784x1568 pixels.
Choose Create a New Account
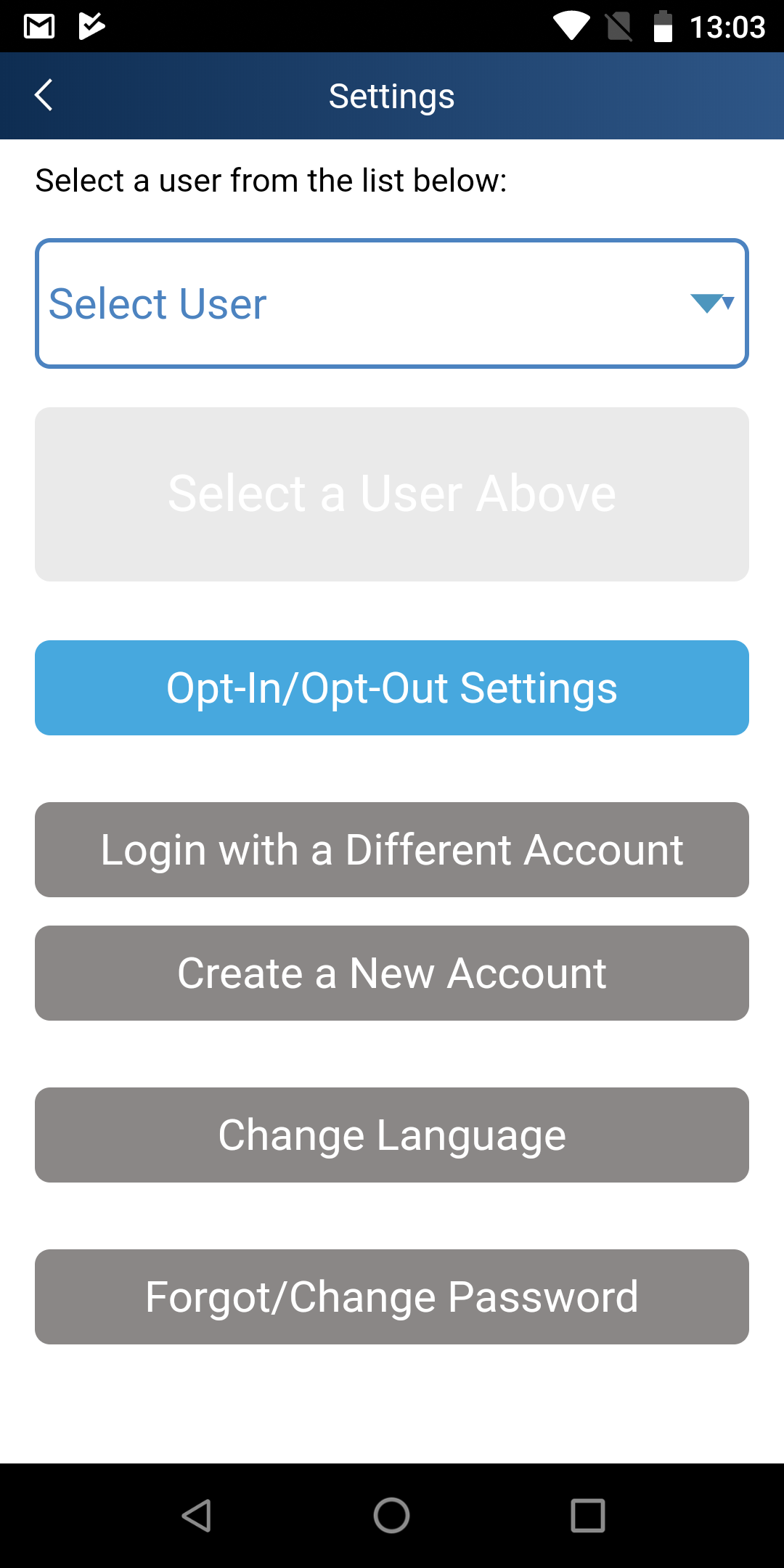pos(392,973)
